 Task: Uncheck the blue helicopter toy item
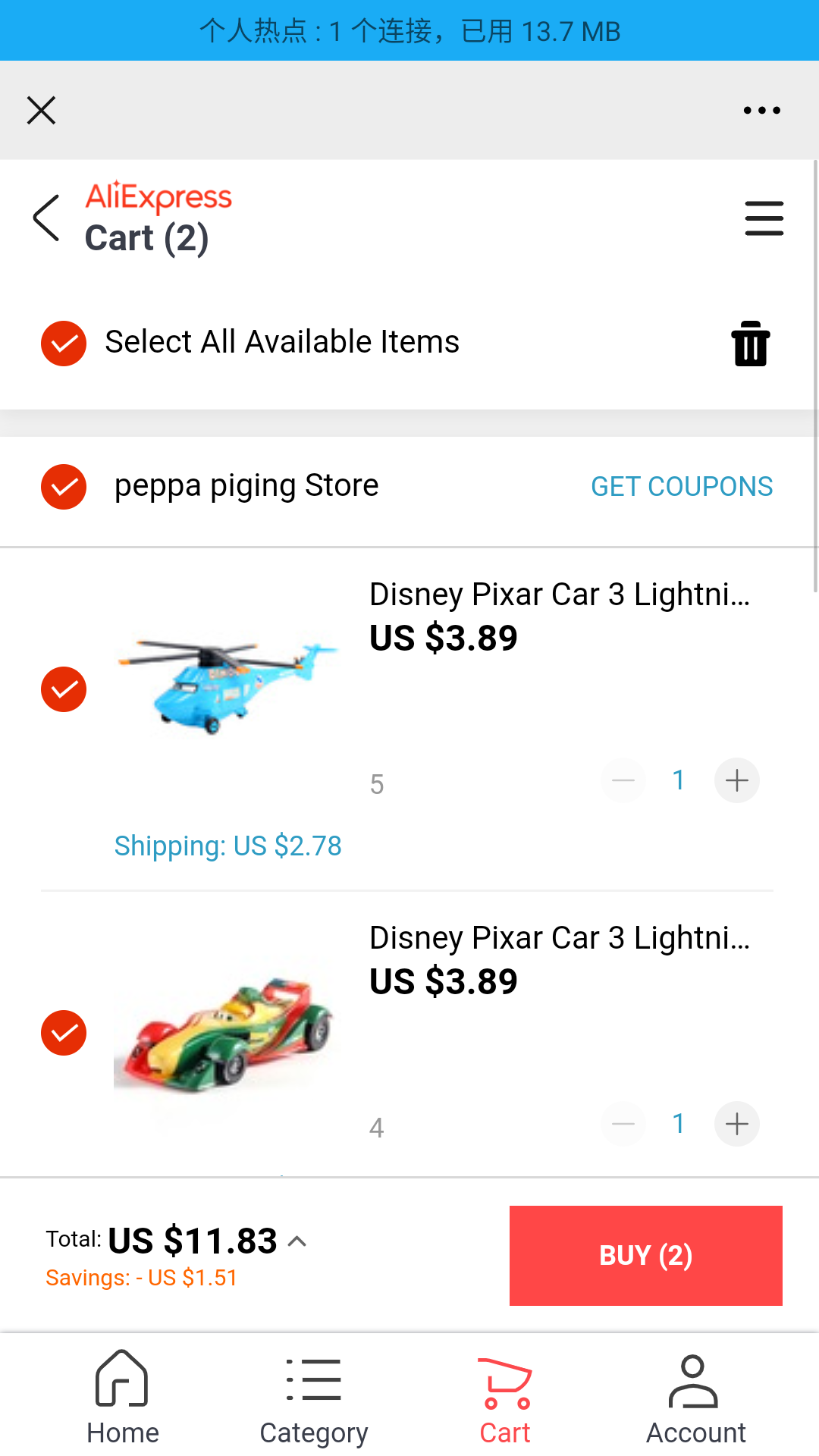(64, 689)
